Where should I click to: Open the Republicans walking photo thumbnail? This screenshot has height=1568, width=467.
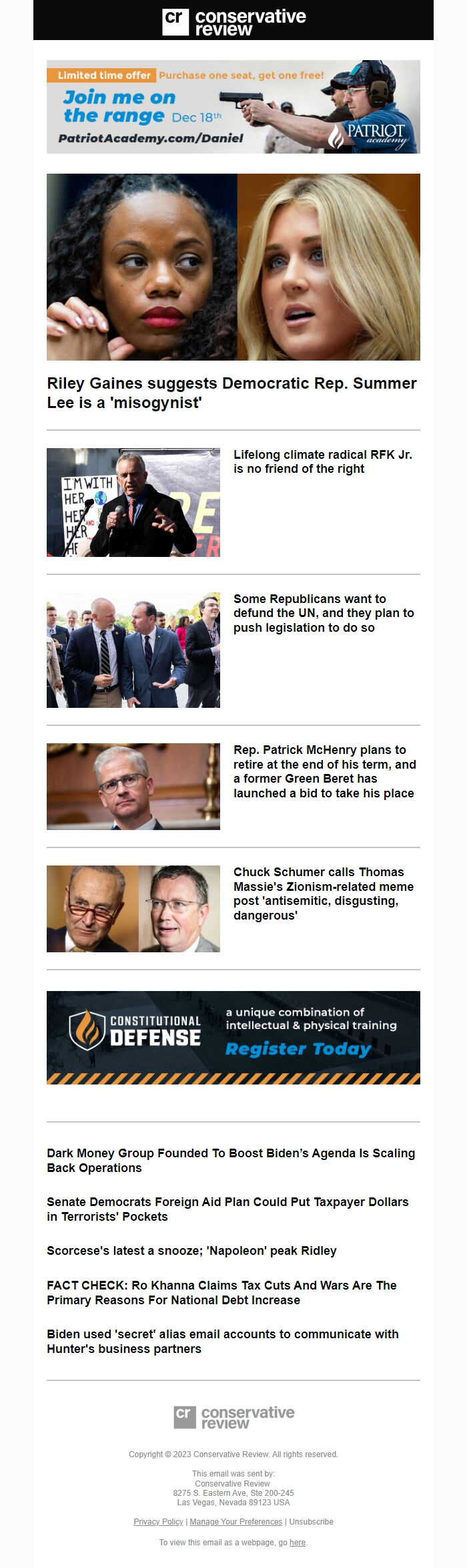coord(133,650)
